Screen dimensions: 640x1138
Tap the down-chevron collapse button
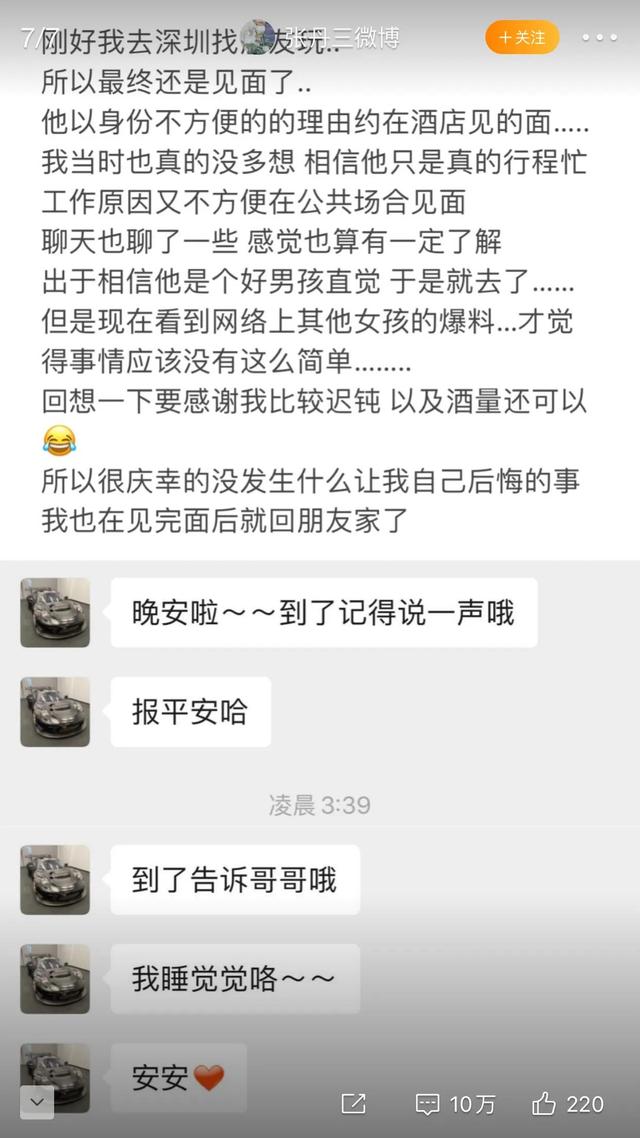pos(37,1102)
